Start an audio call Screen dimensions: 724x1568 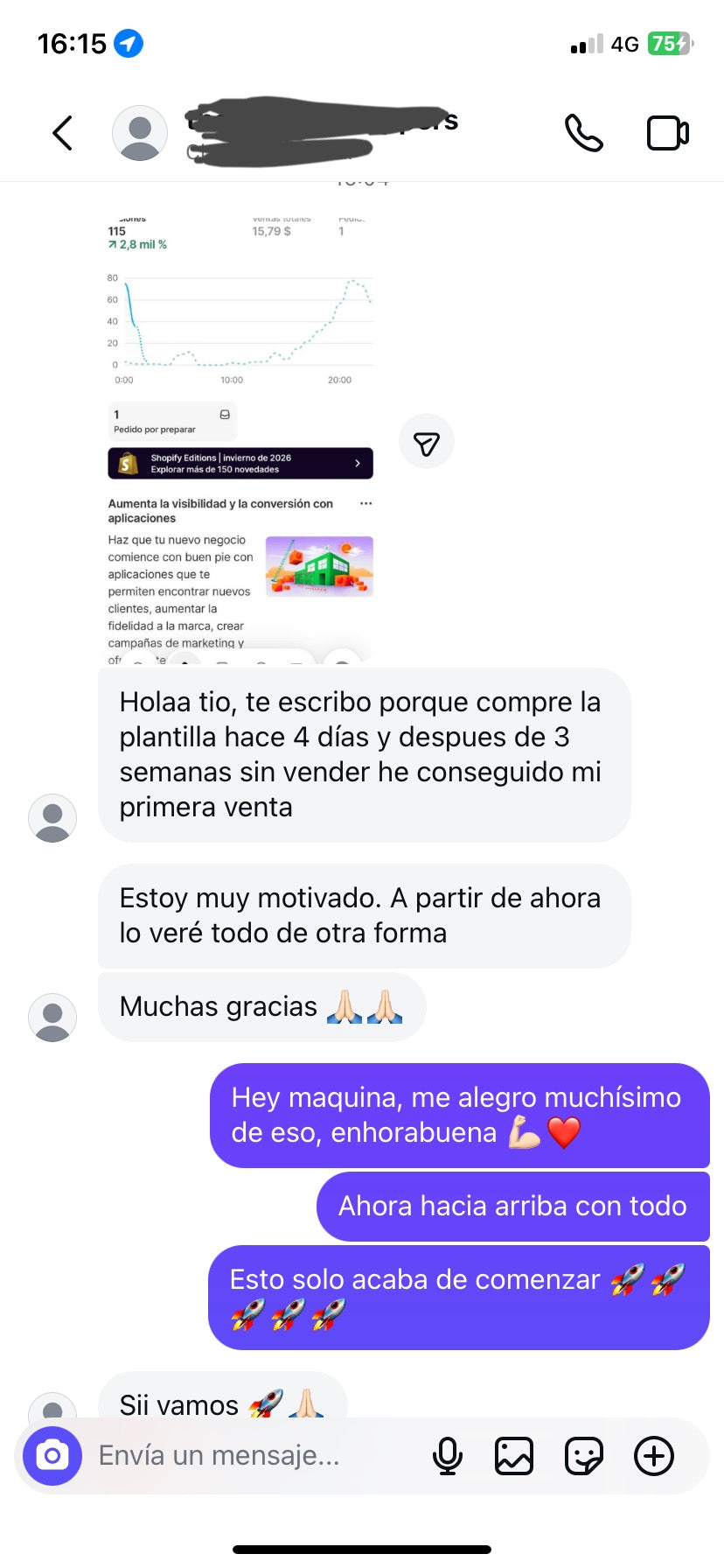click(583, 133)
